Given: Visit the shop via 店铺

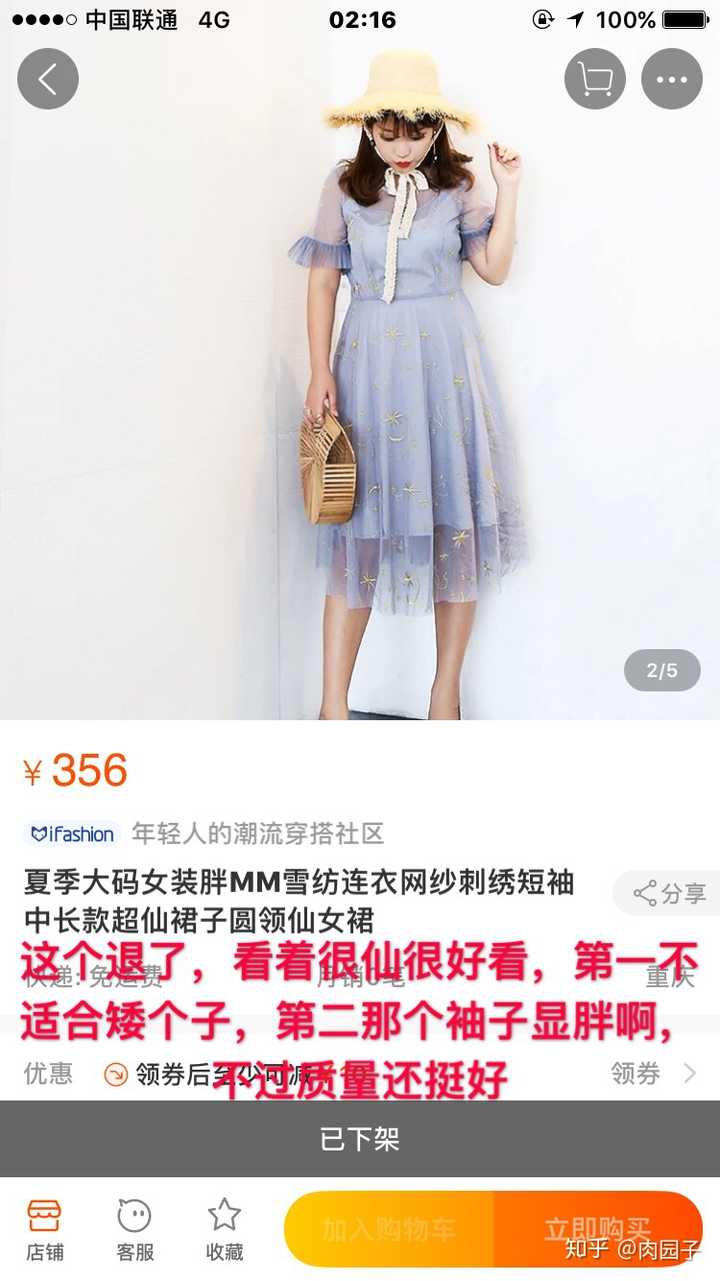Looking at the screenshot, I should tap(45, 1230).
